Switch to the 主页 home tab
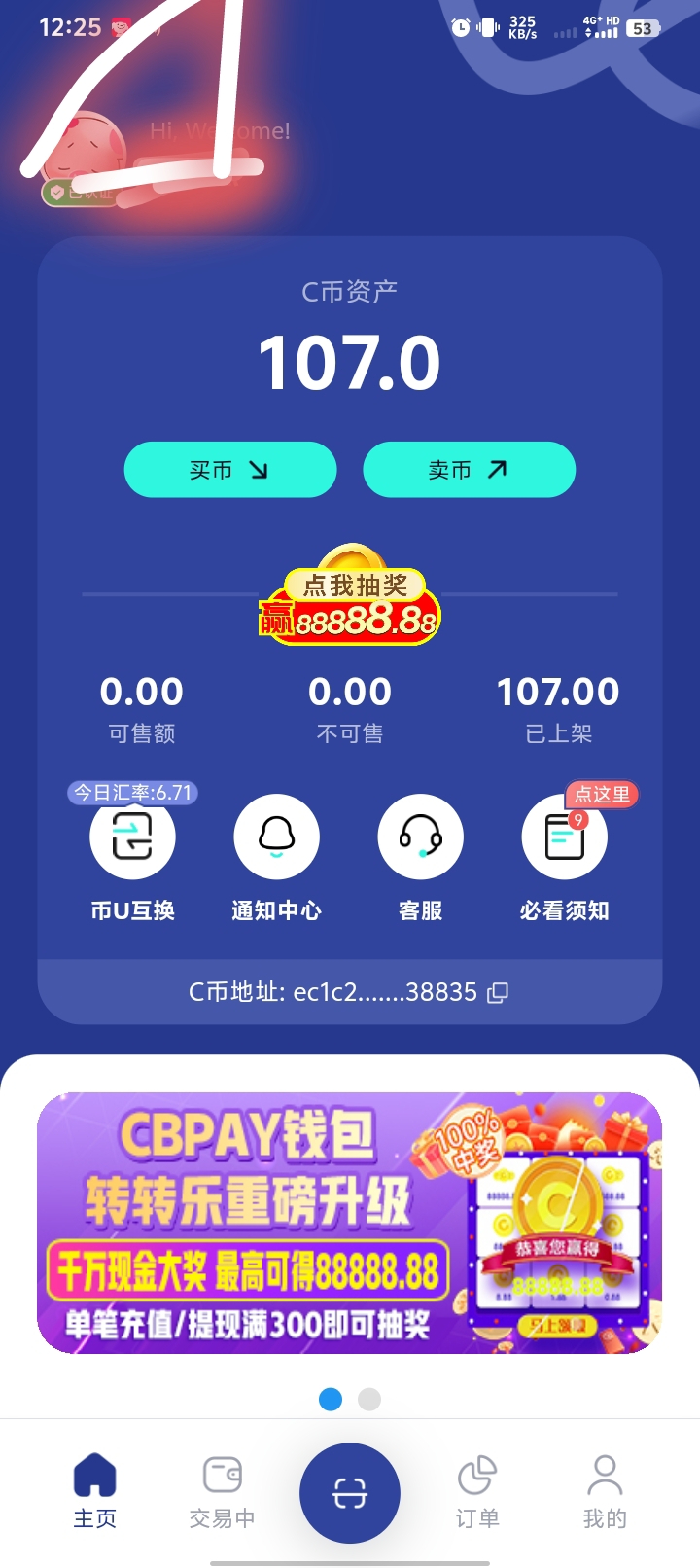The image size is (700, 1568). pos(95,1491)
